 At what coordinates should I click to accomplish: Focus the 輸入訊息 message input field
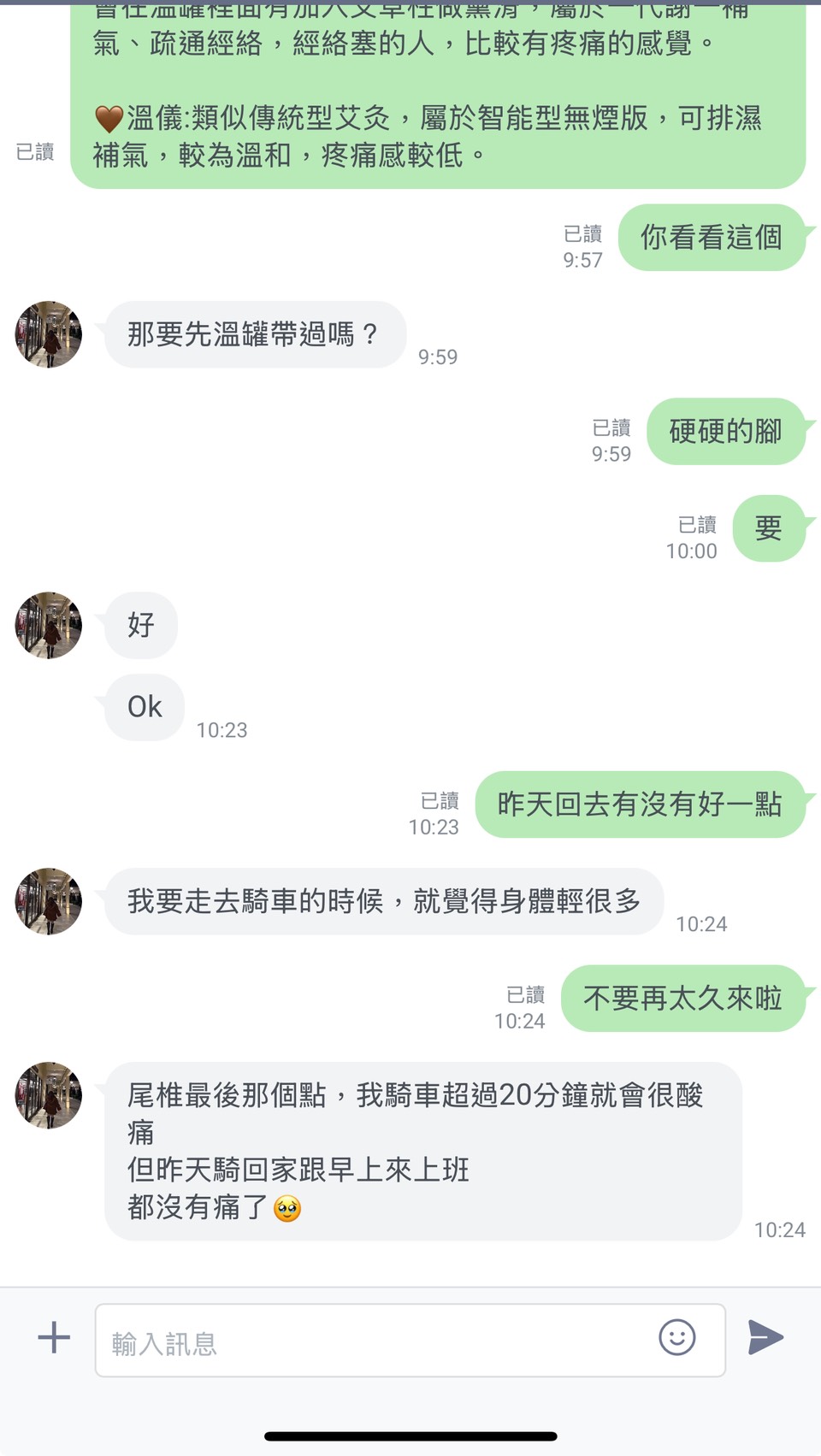pyautogui.click(x=376, y=1341)
